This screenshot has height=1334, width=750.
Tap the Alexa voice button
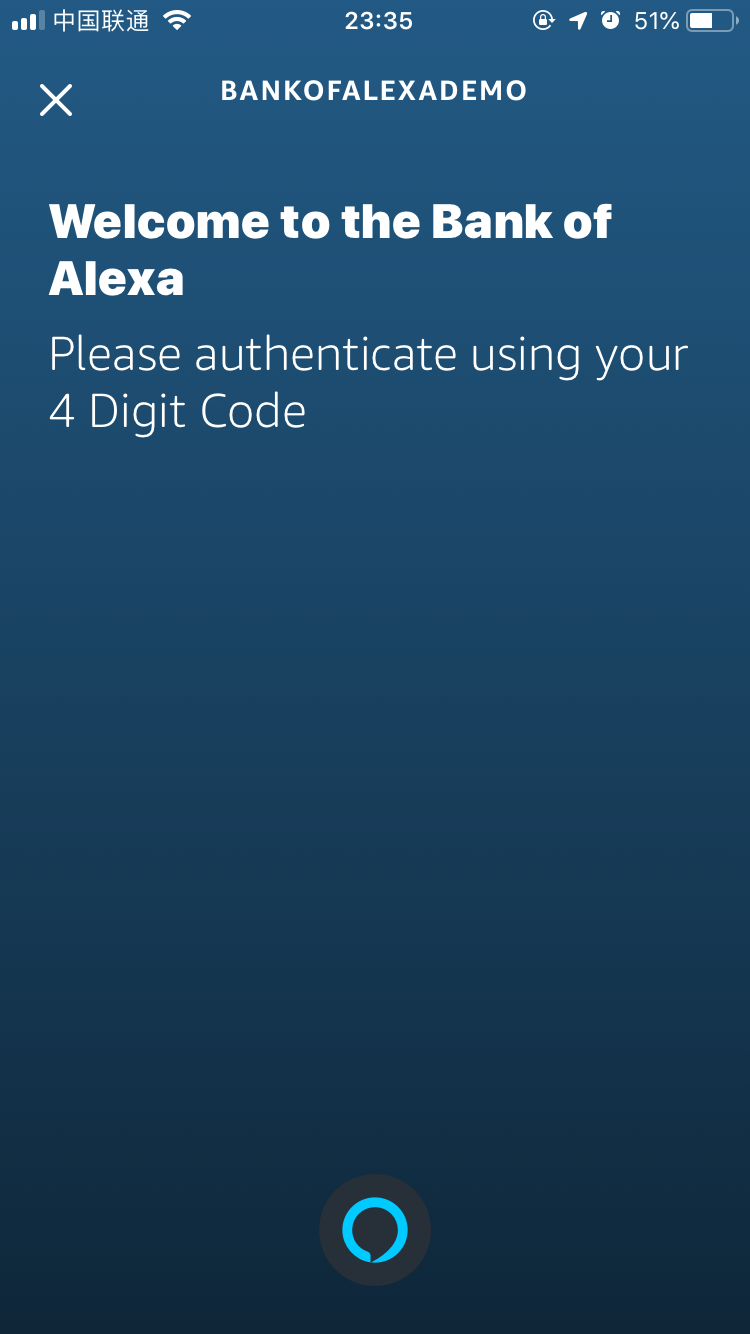375,1230
